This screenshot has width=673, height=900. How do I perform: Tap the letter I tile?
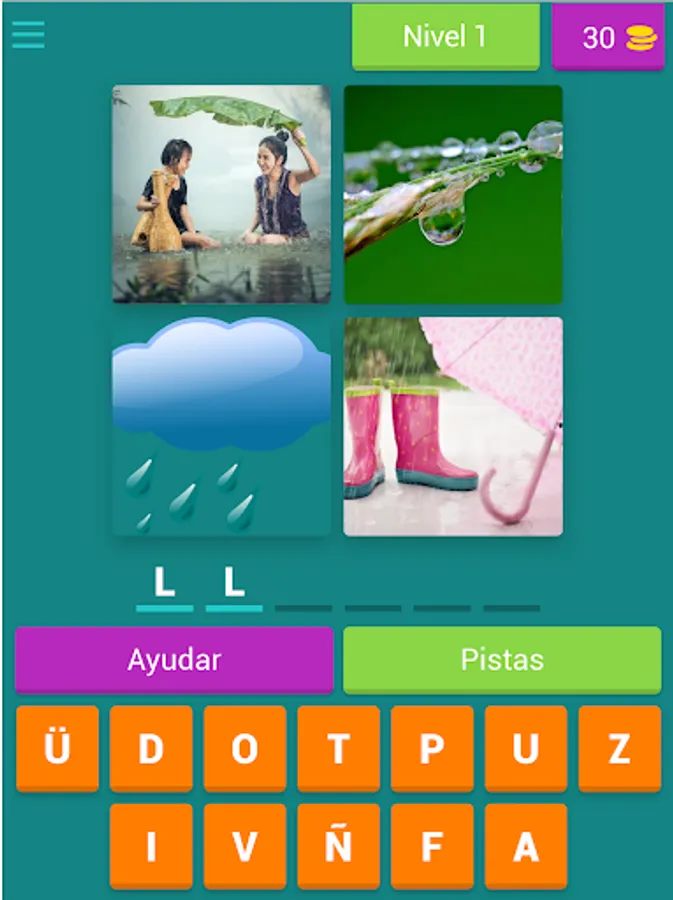151,846
